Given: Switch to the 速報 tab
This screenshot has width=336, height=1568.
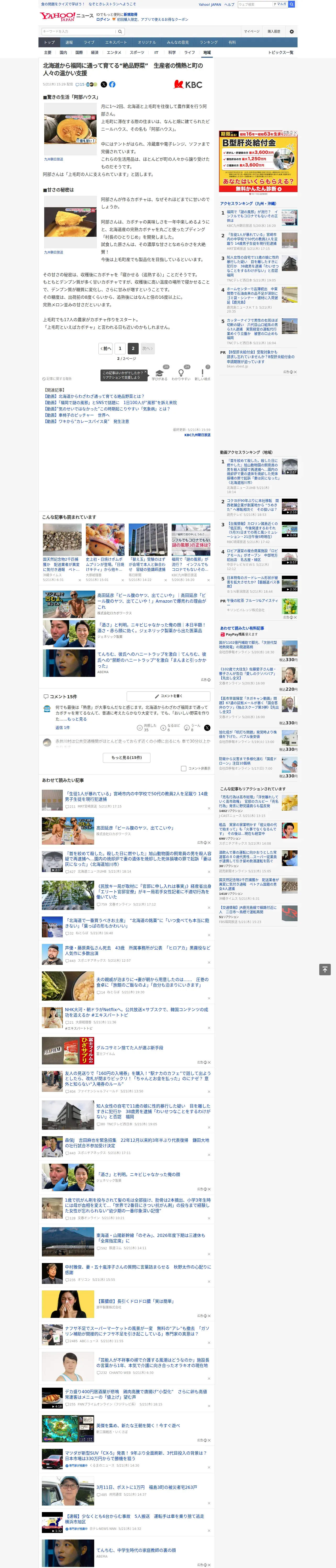Looking at the screenshot, I should coord(69,43).
